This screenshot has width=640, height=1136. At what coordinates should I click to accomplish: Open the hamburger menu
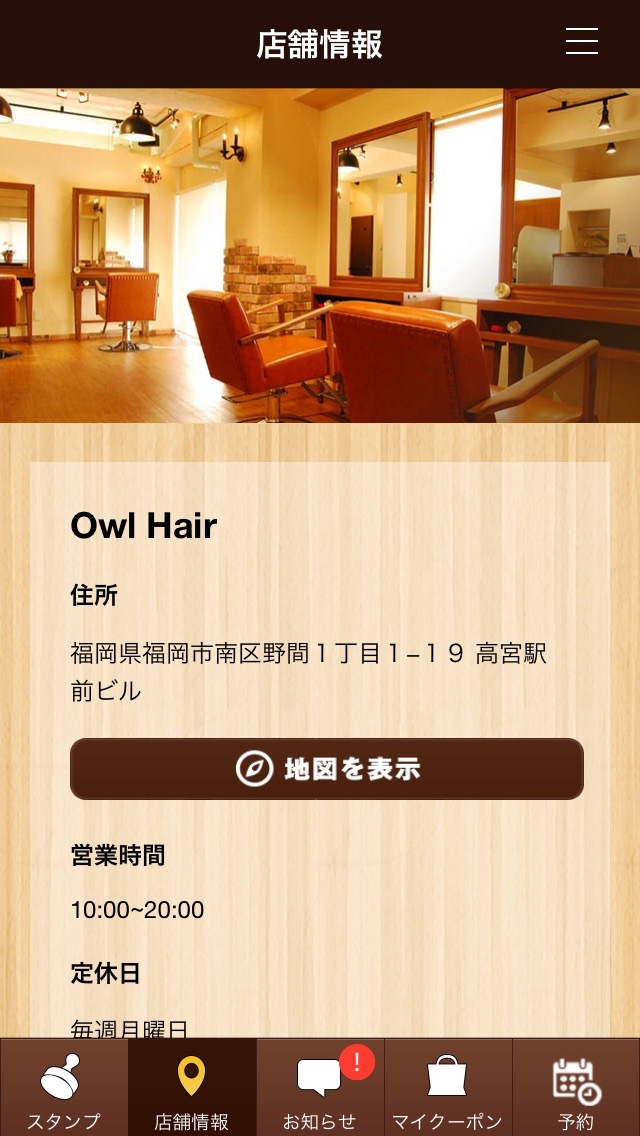tap(581, 42)
